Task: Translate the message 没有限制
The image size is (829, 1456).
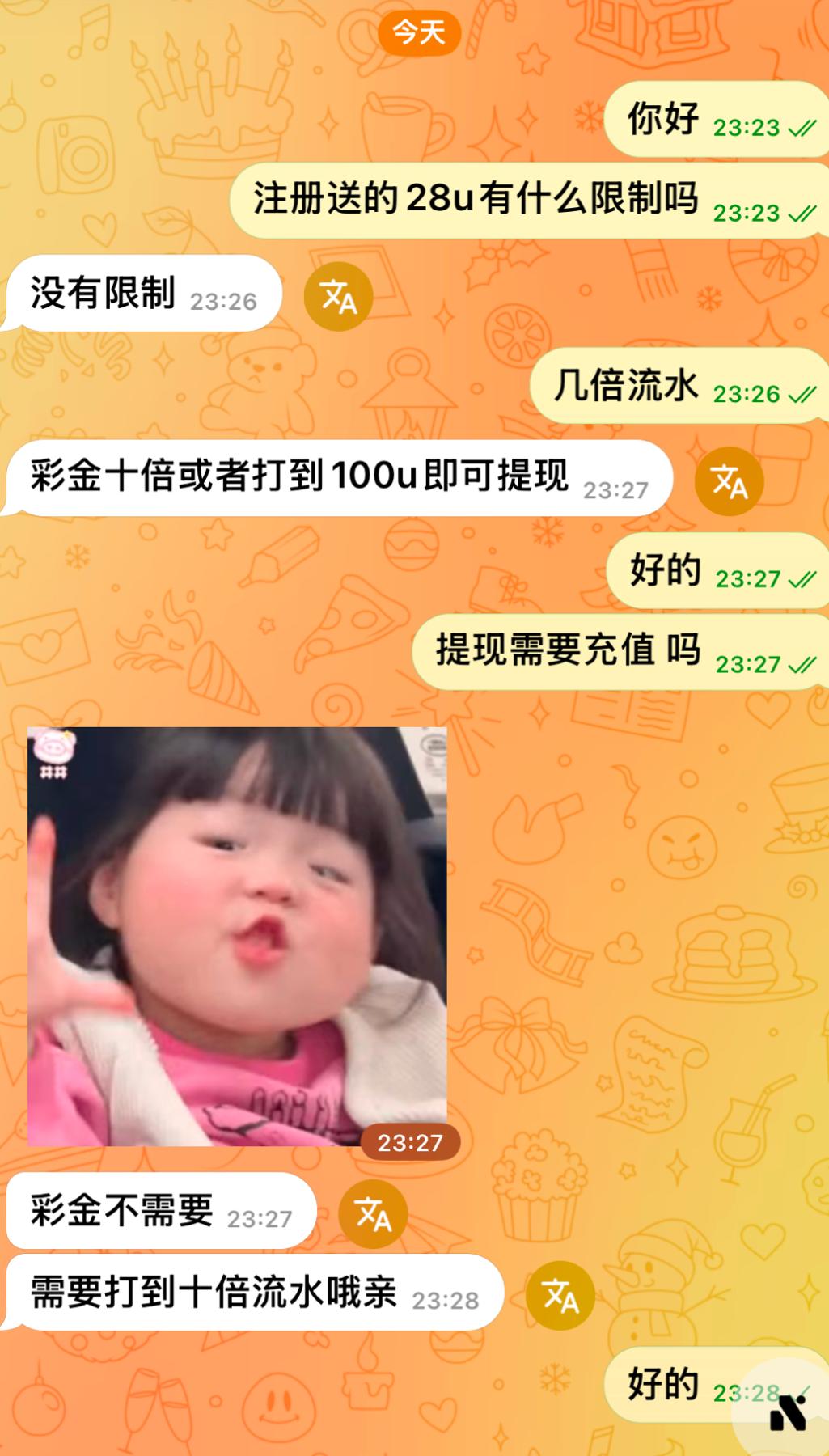Action: (x=338, y=297)
